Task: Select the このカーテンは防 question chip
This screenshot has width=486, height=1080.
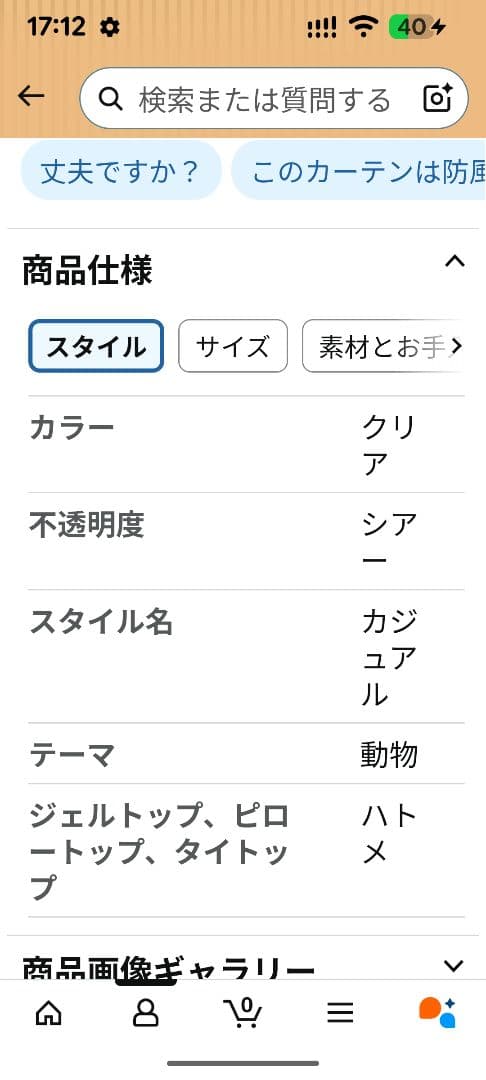Action: [359, 172]
